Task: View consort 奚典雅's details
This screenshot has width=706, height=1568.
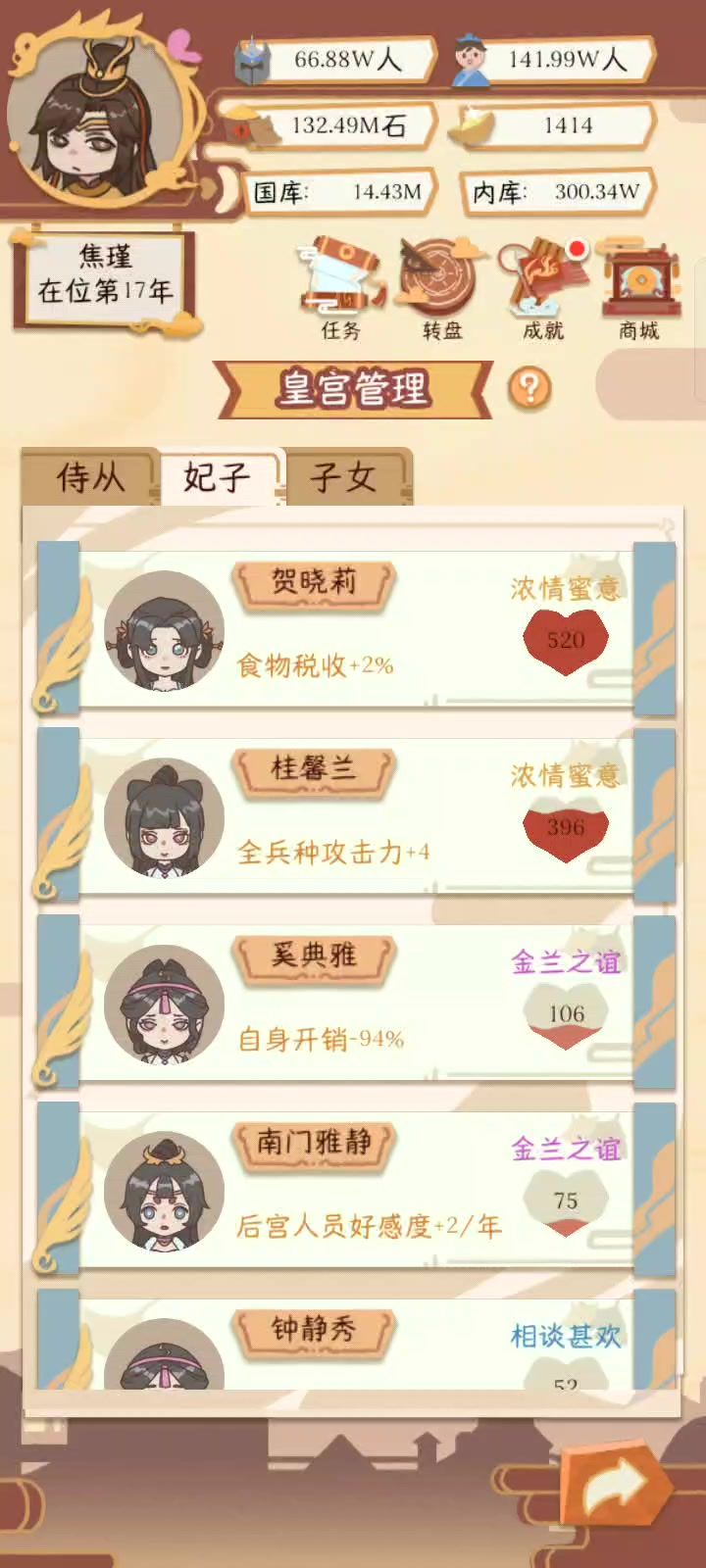Action: coord(355,1002)
